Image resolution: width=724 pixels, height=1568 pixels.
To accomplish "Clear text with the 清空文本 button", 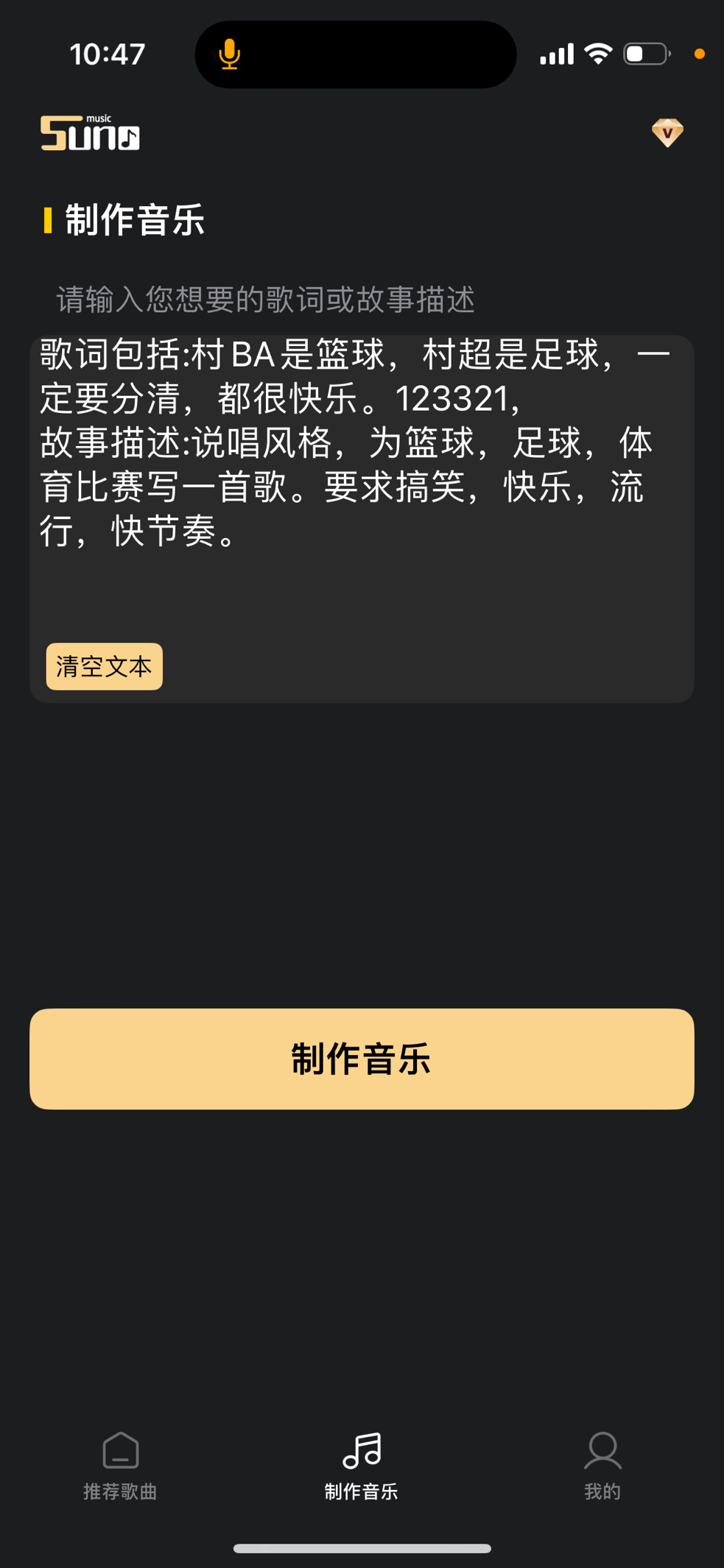I will click(x=105, y=666).
